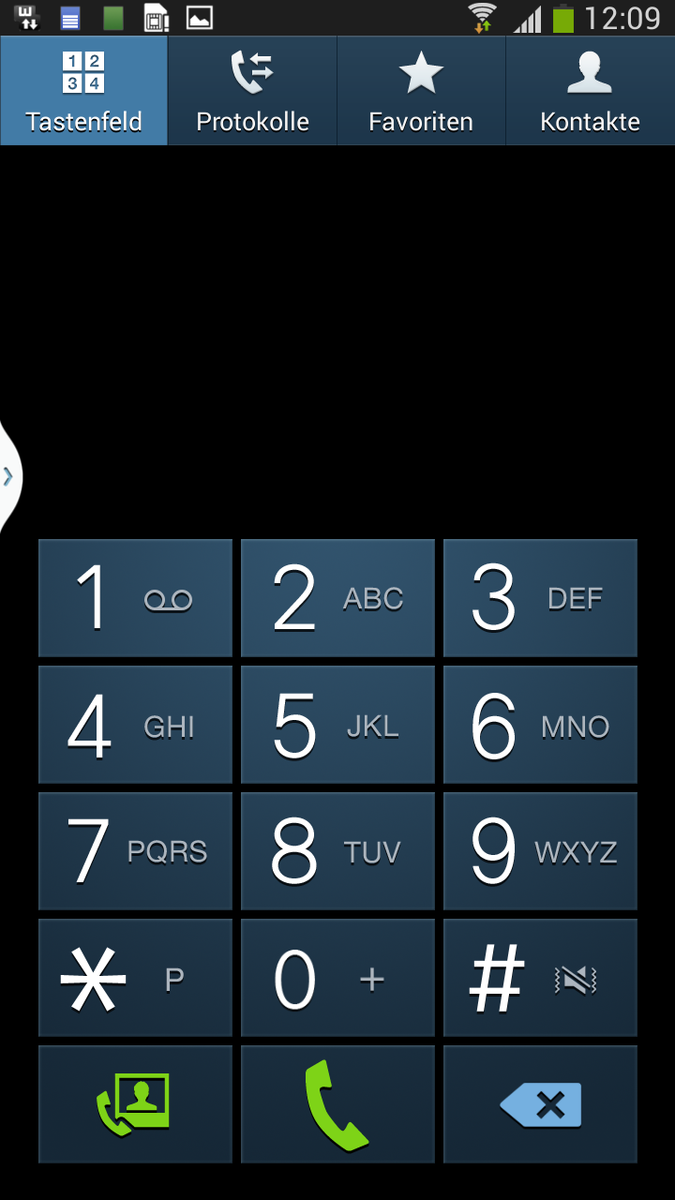675x1200 pixels.
Task: Enter digit 2 ABC
Action: point(338,598)
